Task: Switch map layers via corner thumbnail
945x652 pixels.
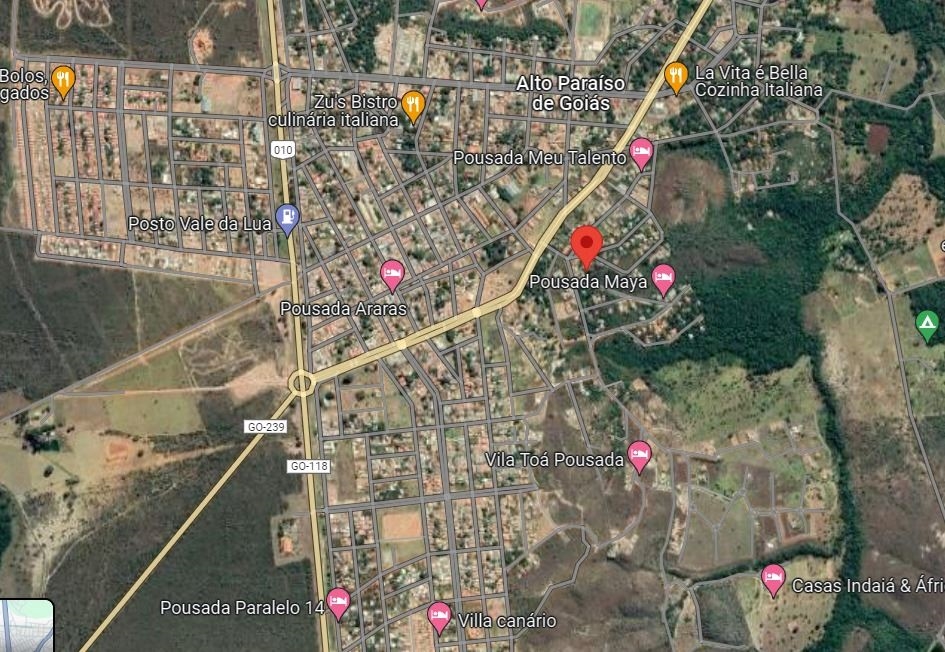Action: click(26, 627)
